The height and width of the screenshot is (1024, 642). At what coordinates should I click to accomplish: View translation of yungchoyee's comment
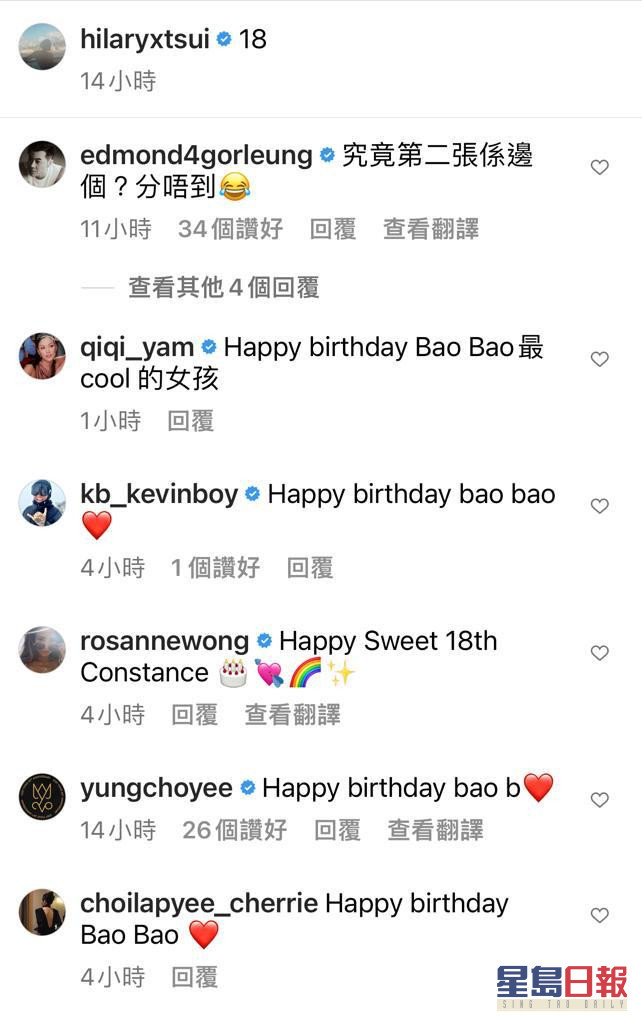tap(435, 829)
